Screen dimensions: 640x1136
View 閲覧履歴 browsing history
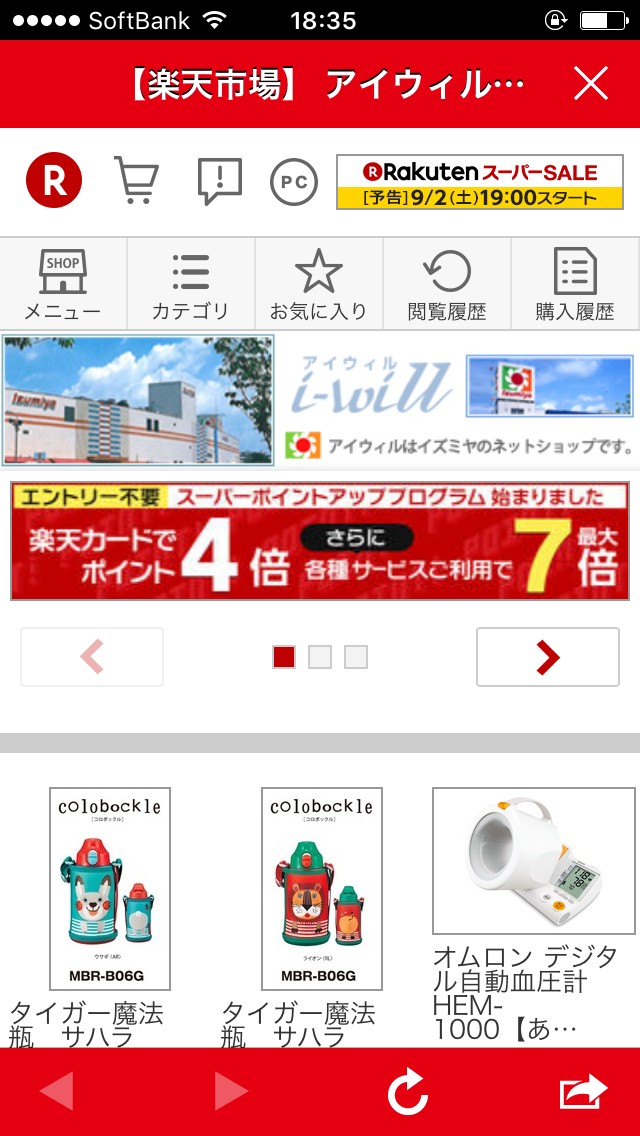pyautogui.click(x=447, y=284)
